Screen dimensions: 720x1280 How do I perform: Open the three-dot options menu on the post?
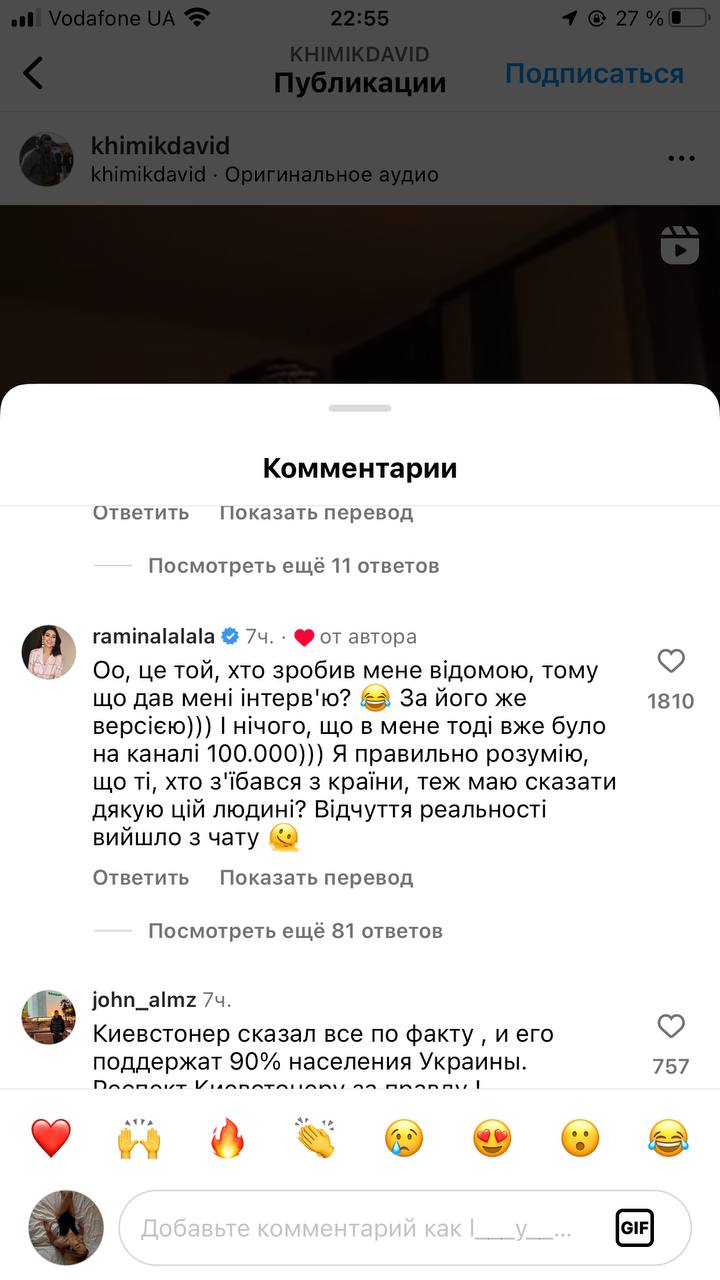click(x=681, y=157)
